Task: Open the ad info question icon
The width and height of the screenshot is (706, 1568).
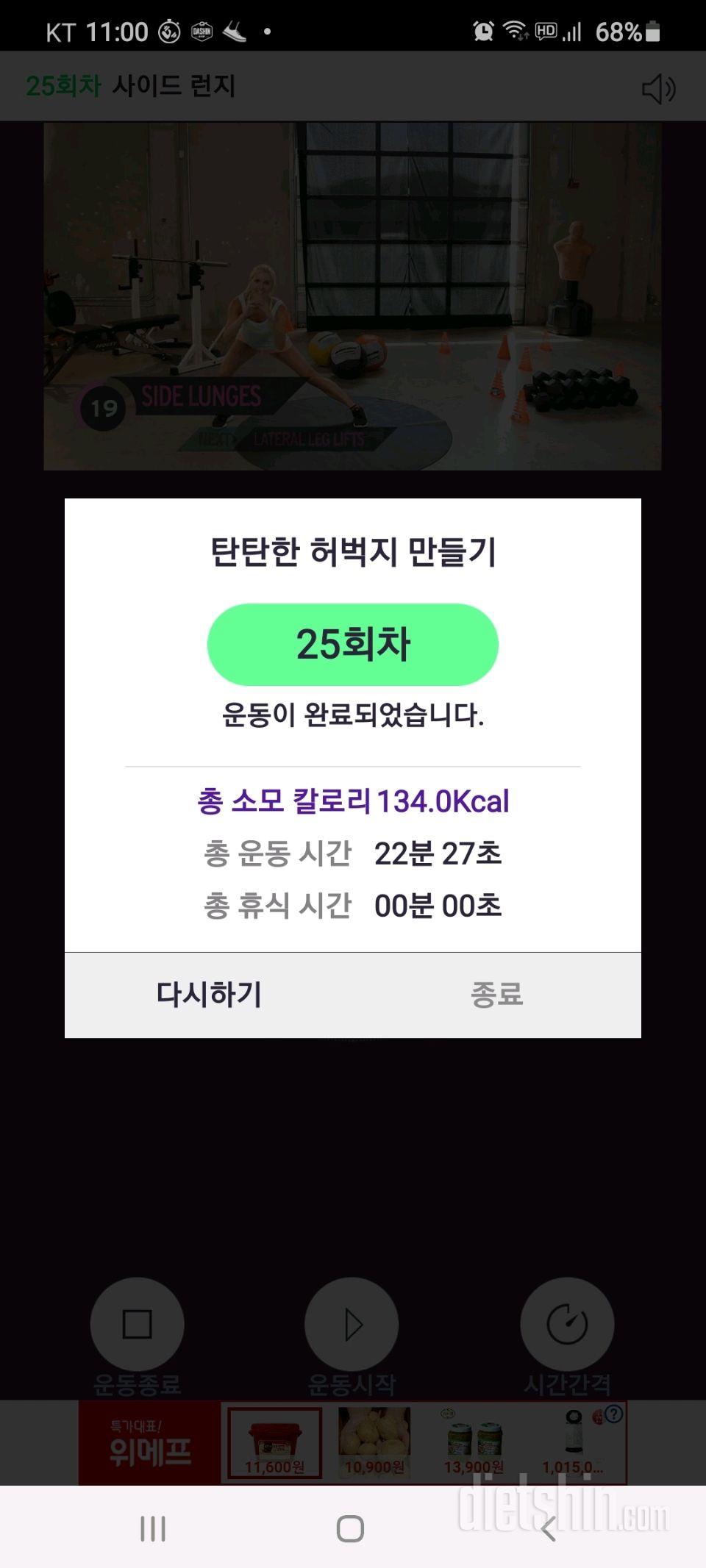Action: [614, 1414]
